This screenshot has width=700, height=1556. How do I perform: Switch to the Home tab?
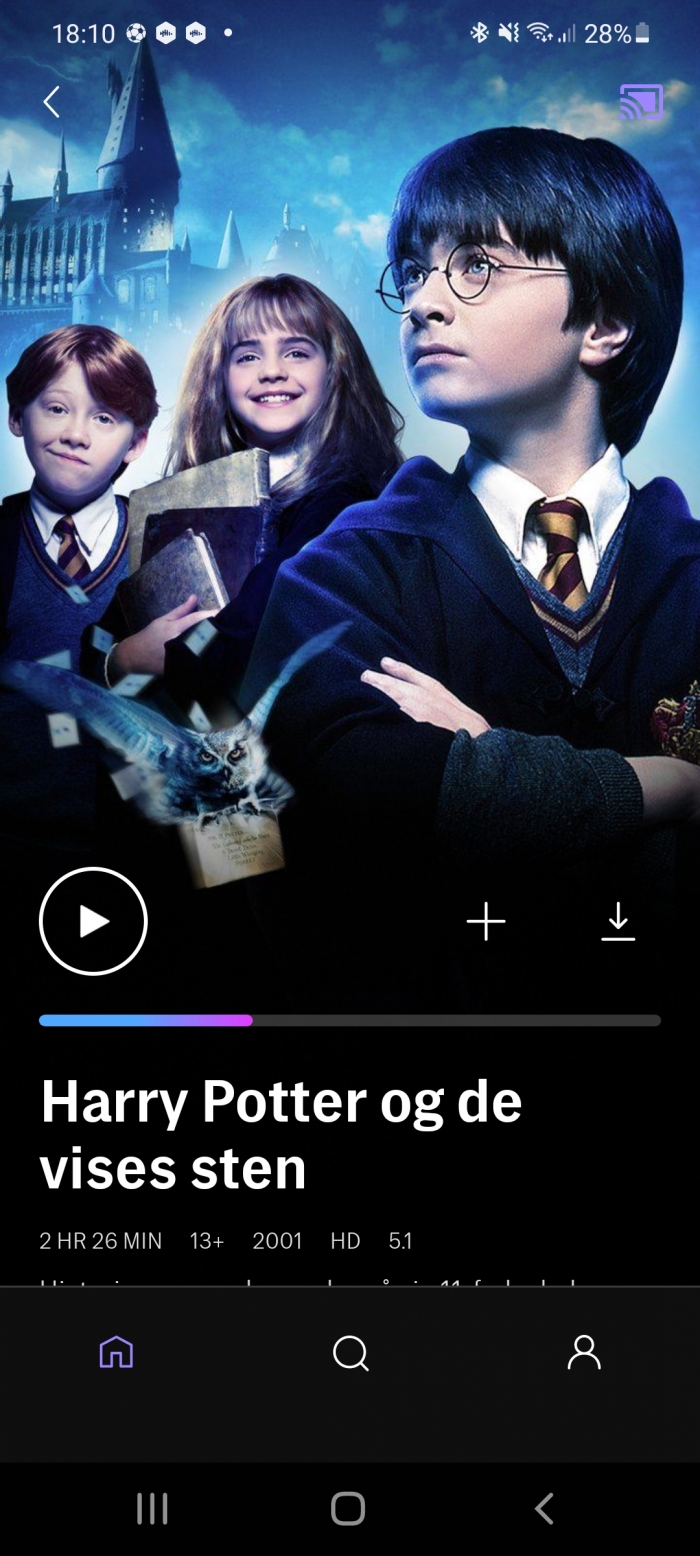pos(116,1352)
